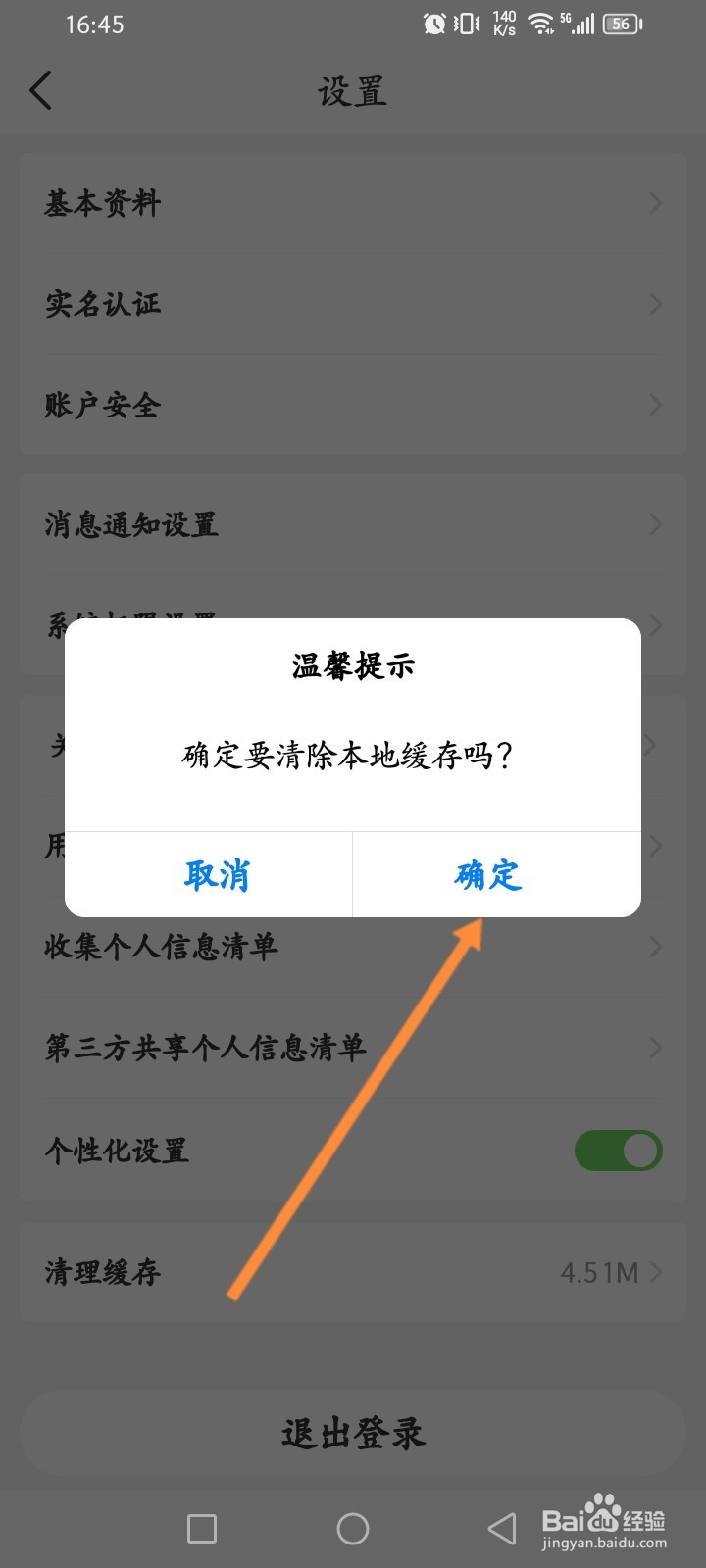Click the triangle back navigation button
The height and width of the screenshot is (1568, 706).
click(500, 1527)
